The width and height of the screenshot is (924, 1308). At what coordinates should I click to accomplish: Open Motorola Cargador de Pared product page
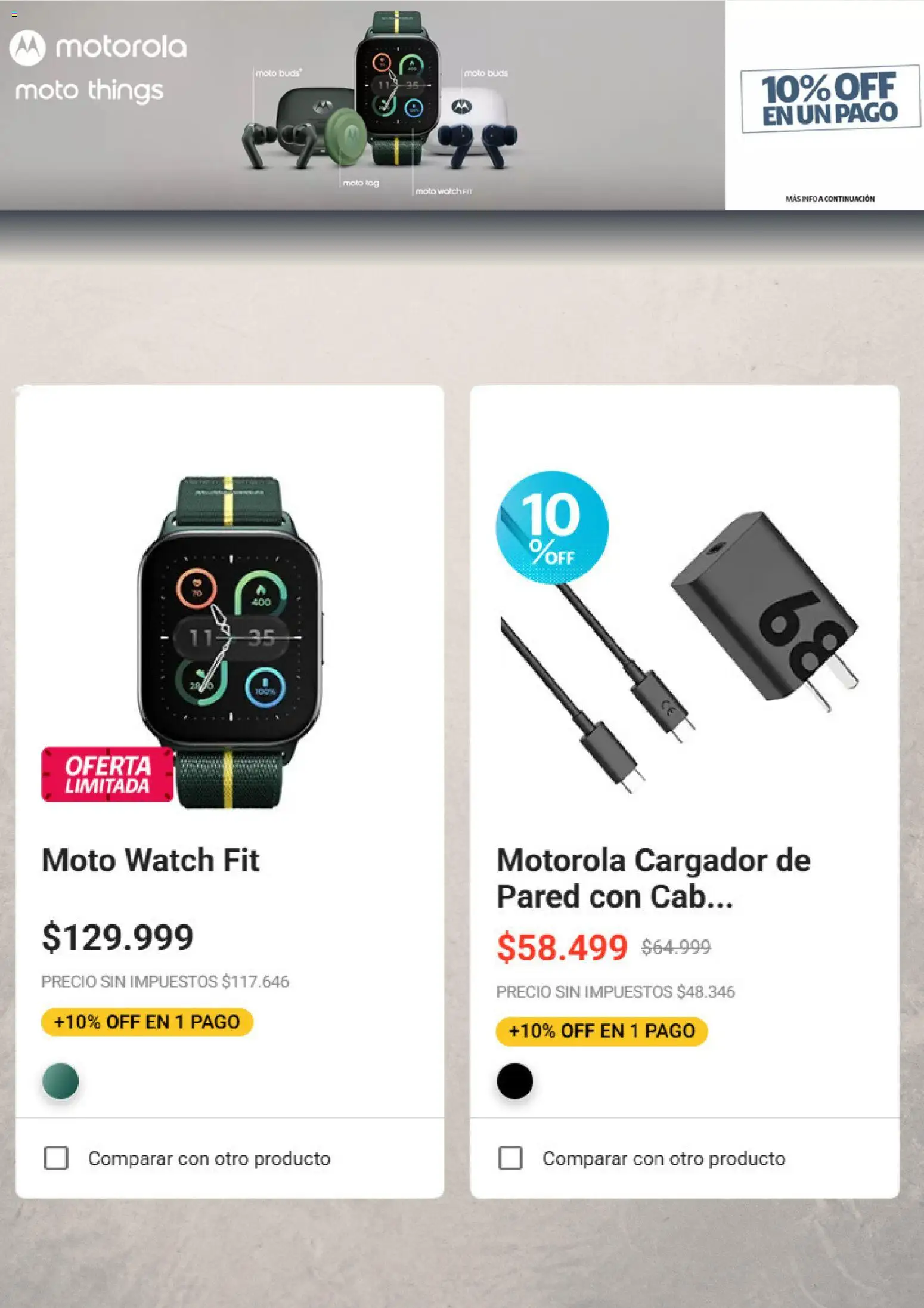tap(653, 861)
